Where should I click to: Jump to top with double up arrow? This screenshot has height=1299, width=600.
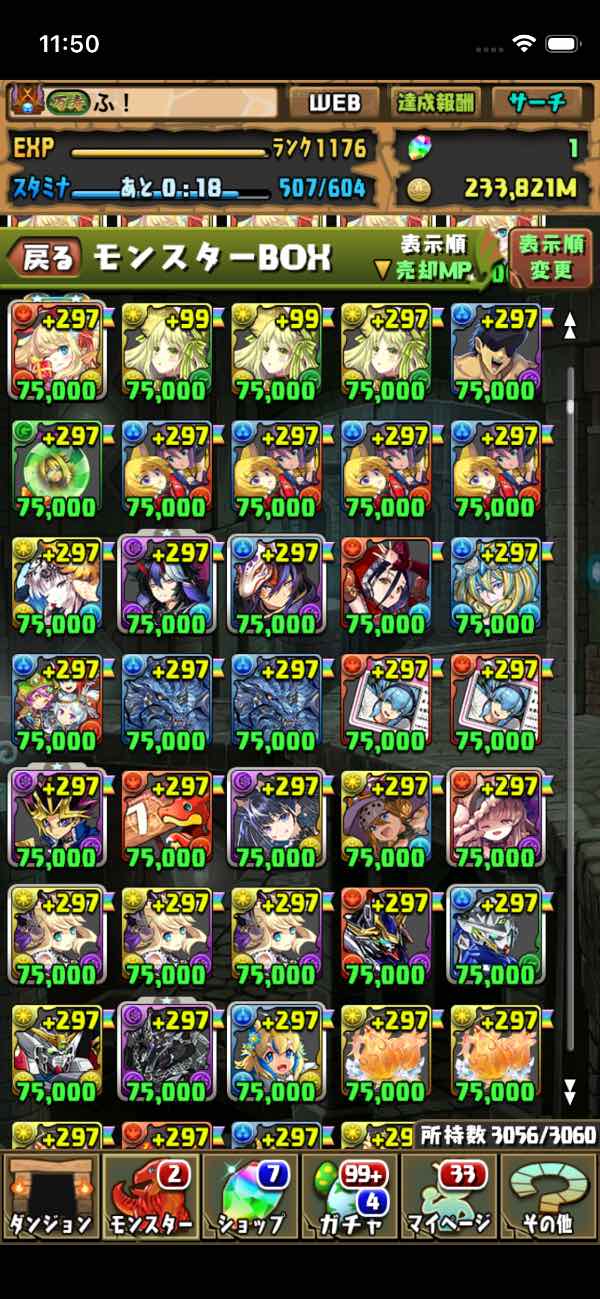(x=570, y=326)
